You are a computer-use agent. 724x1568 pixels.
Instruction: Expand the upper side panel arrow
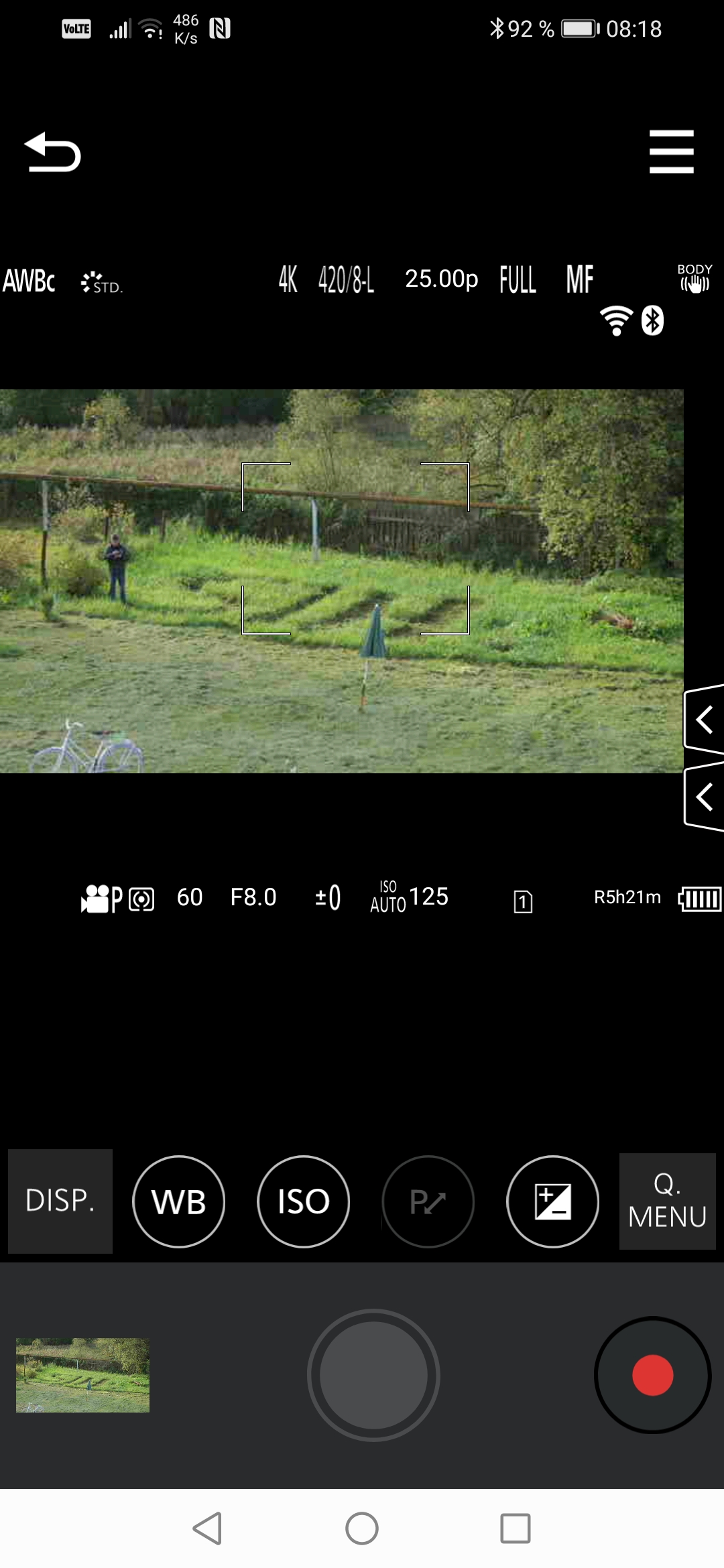[x=704, y=720]
